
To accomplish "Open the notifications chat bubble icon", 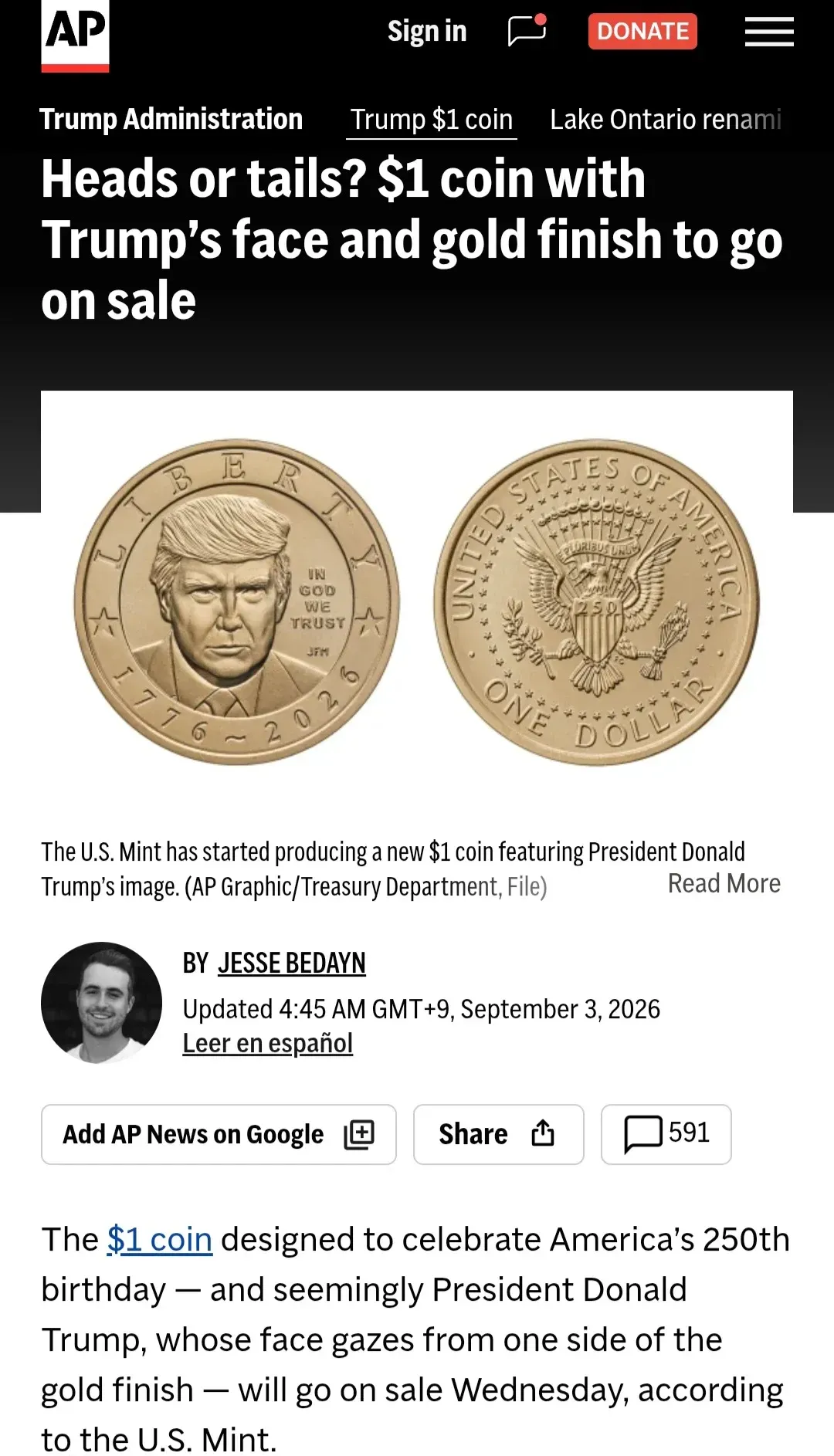I will [527, 31].
